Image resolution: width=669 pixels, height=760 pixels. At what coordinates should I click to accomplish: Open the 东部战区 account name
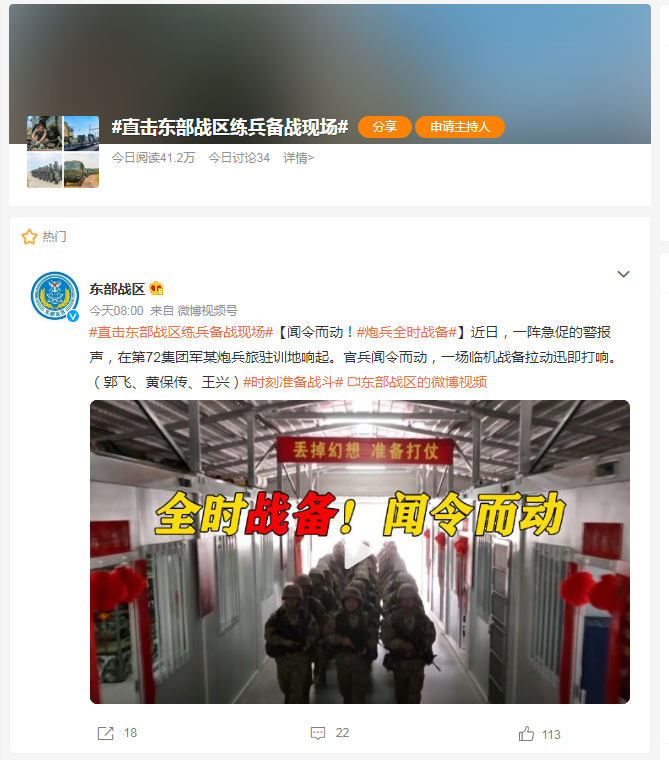click(x=117, y=289)
